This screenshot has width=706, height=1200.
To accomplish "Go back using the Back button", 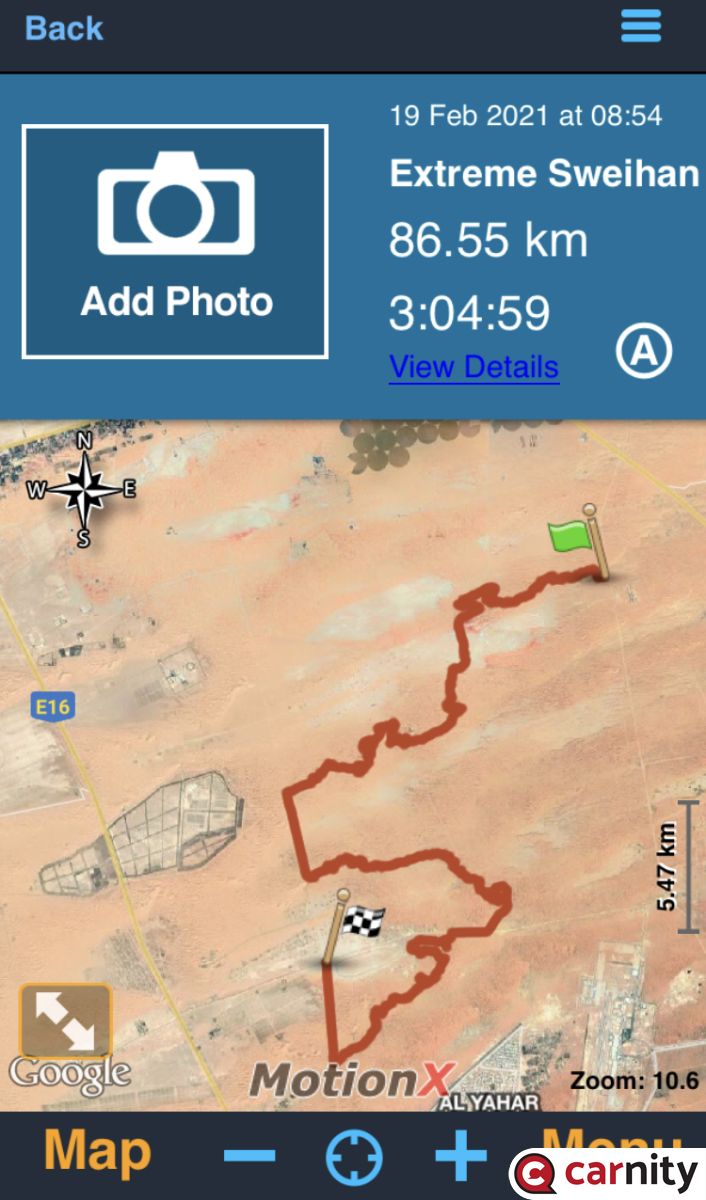I will pyautogui.click(x=64, y=28).
